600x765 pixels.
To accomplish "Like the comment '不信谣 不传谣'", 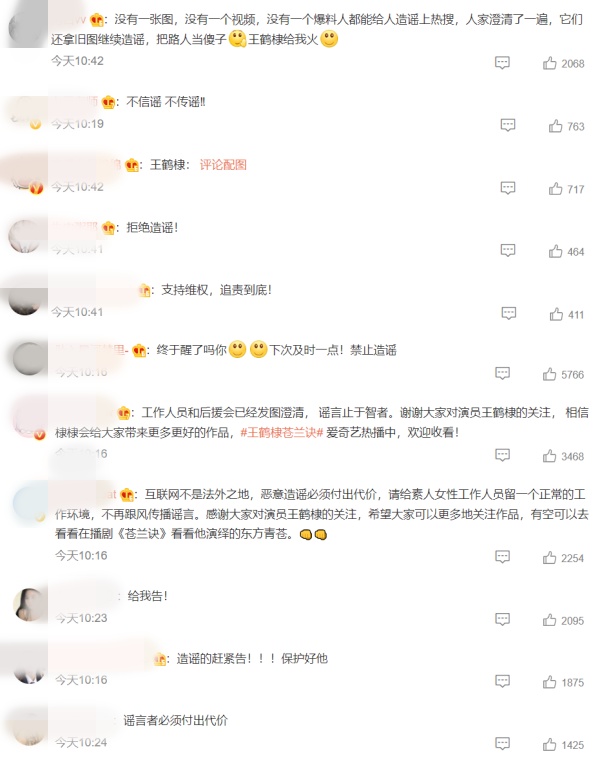I will [556, 126].
